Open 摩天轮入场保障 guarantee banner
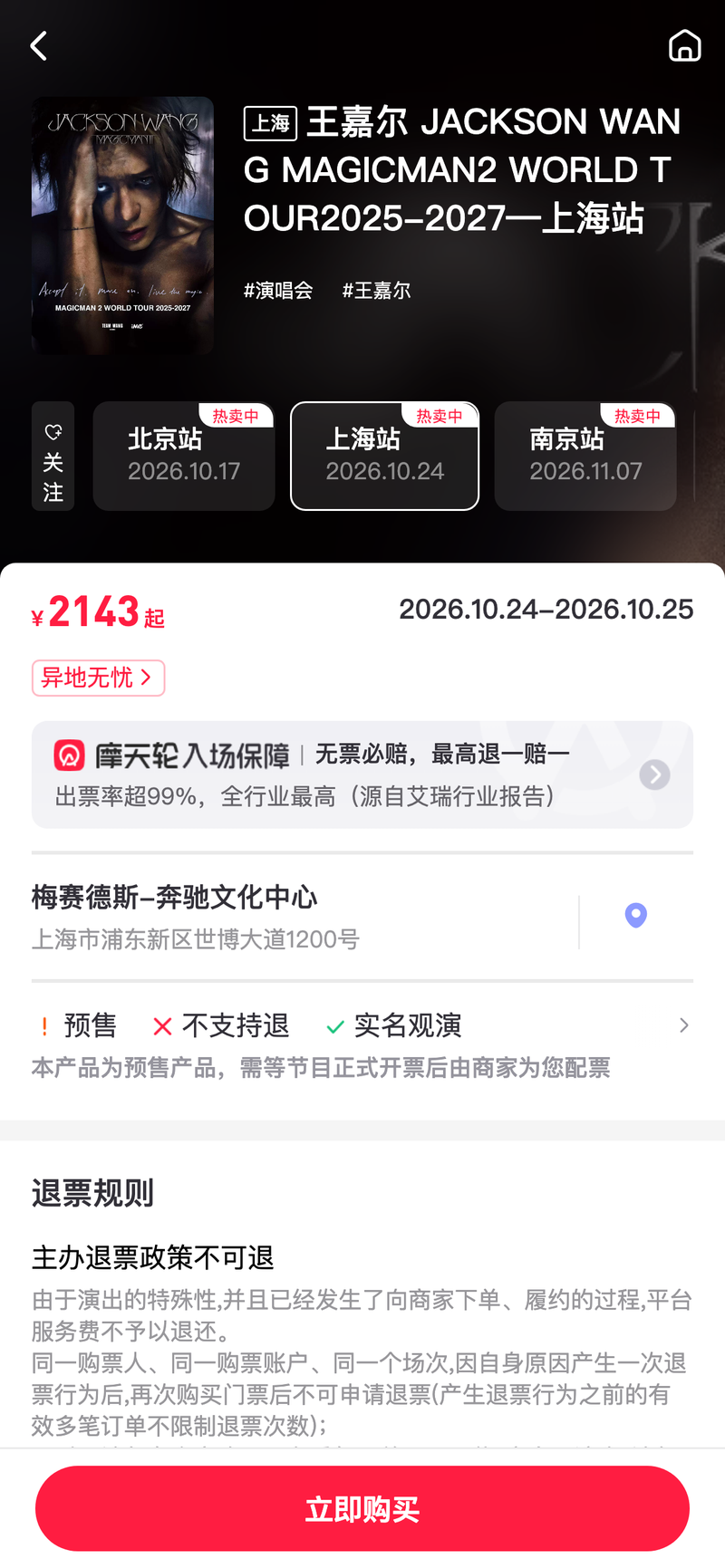725x1568 pixels. coord(362,774)
